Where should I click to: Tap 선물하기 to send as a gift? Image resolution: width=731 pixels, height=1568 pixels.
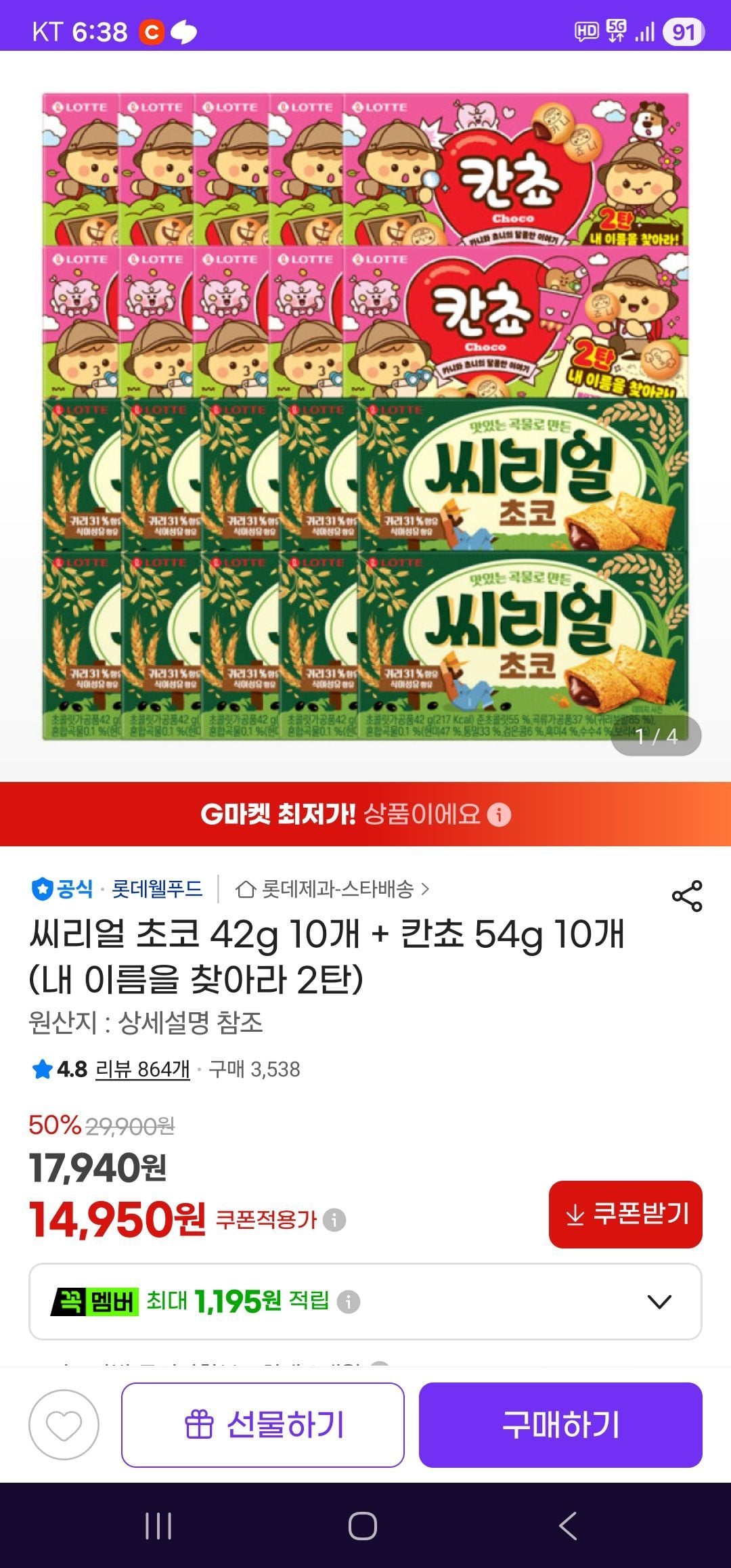point(263,1424)
